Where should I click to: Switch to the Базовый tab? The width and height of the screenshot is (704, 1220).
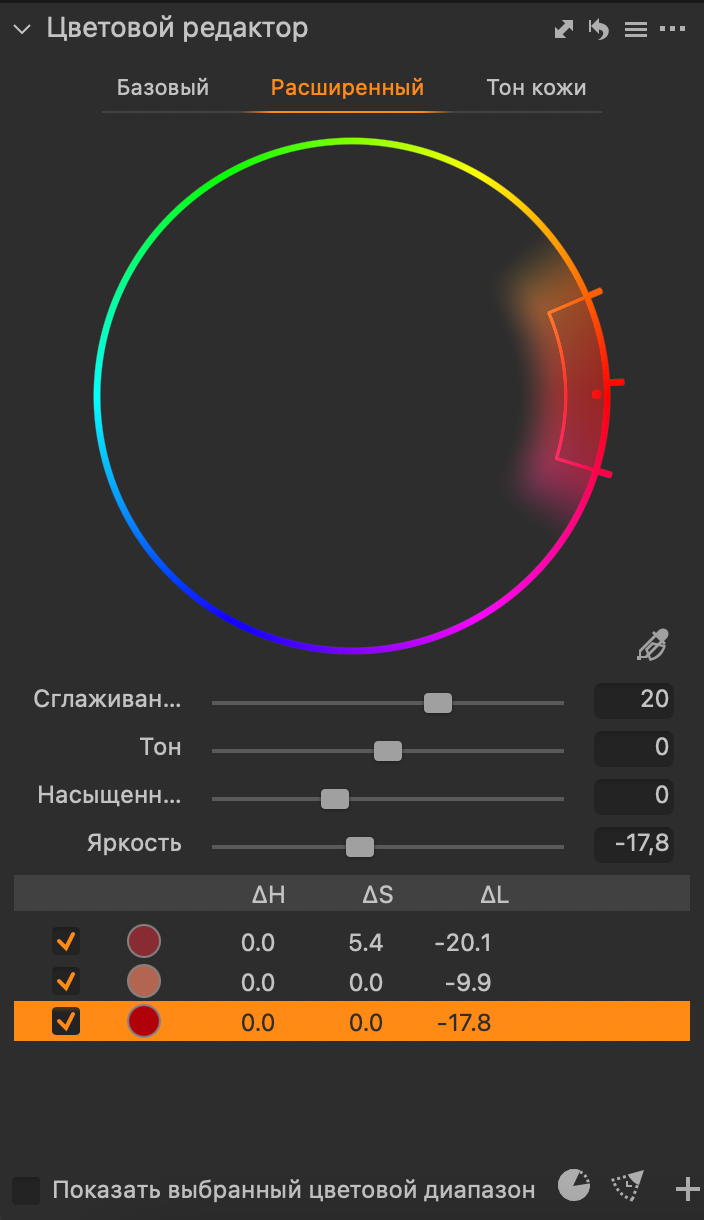pyautogui.click(x=163, y=88)
